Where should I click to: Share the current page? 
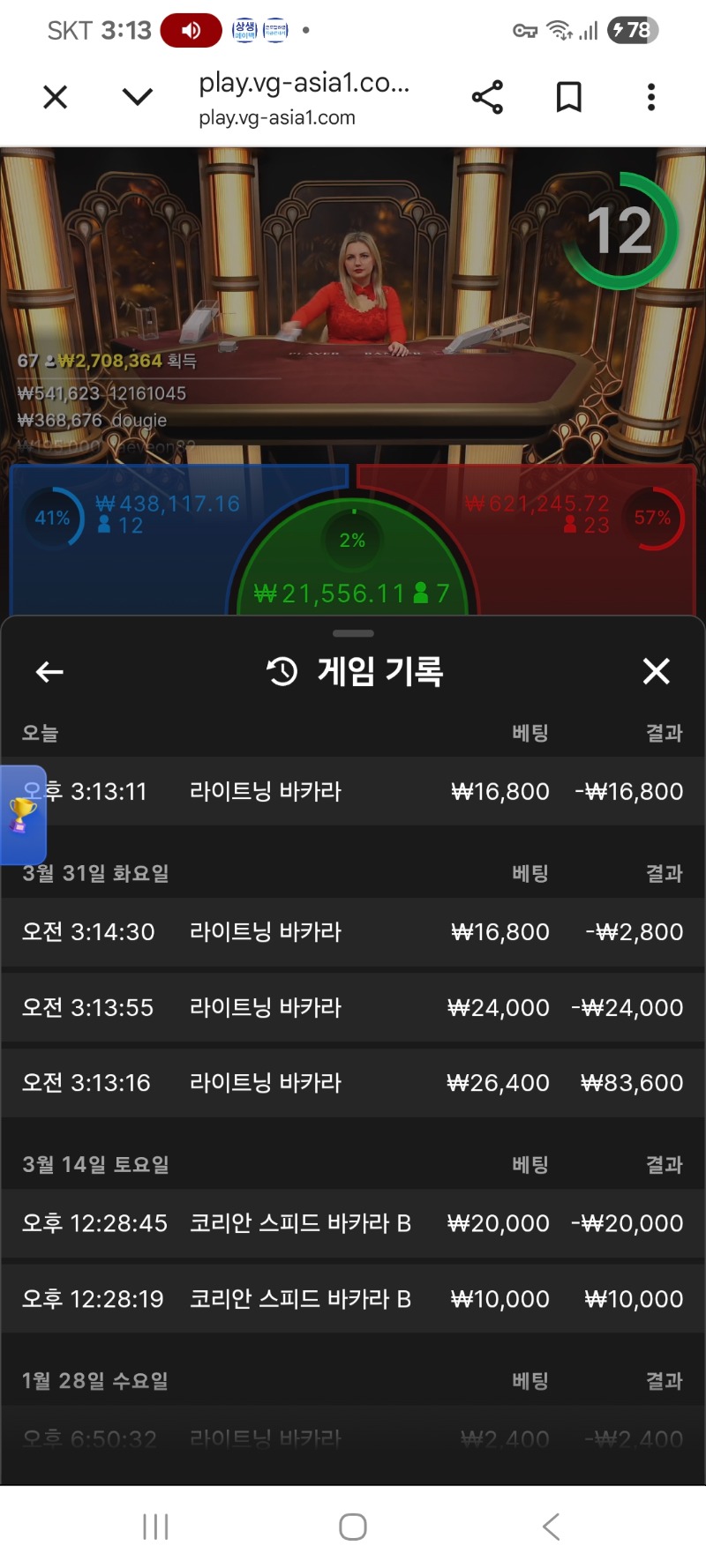point(487,97)
